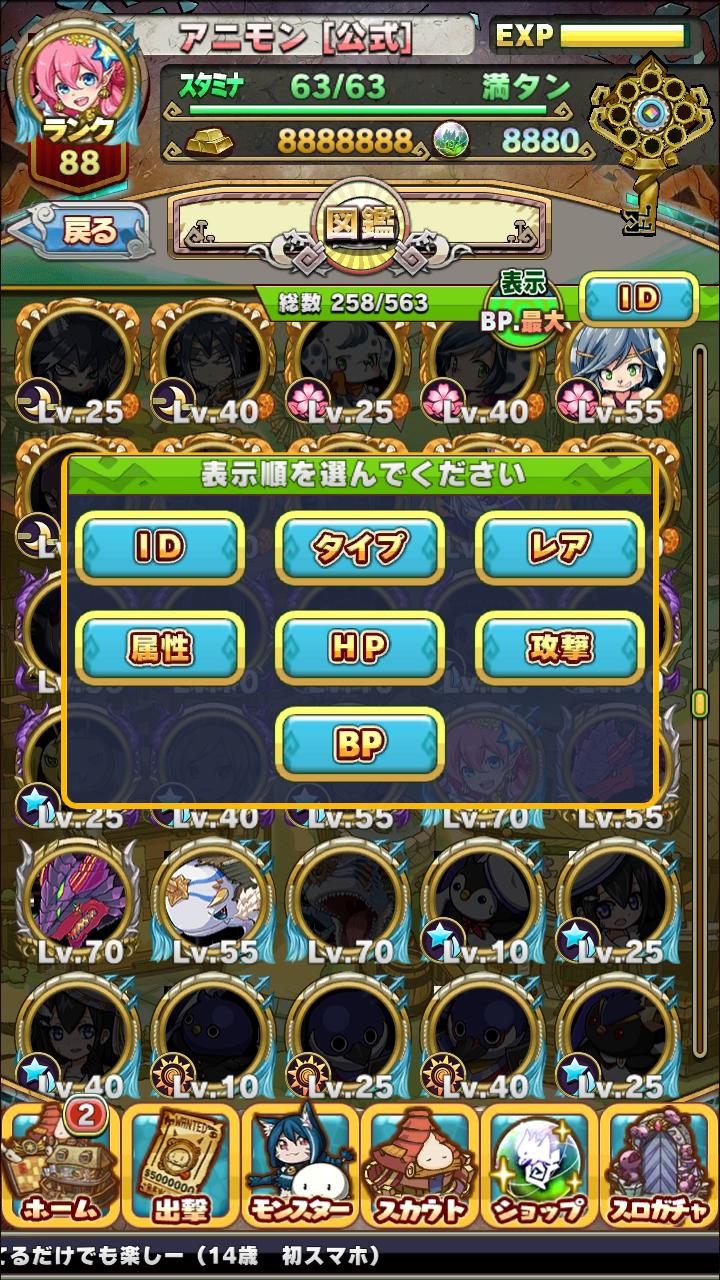Choose タイプ as the sort order
The width and height of the screenshot is (720, 1280).
point(360,547)
